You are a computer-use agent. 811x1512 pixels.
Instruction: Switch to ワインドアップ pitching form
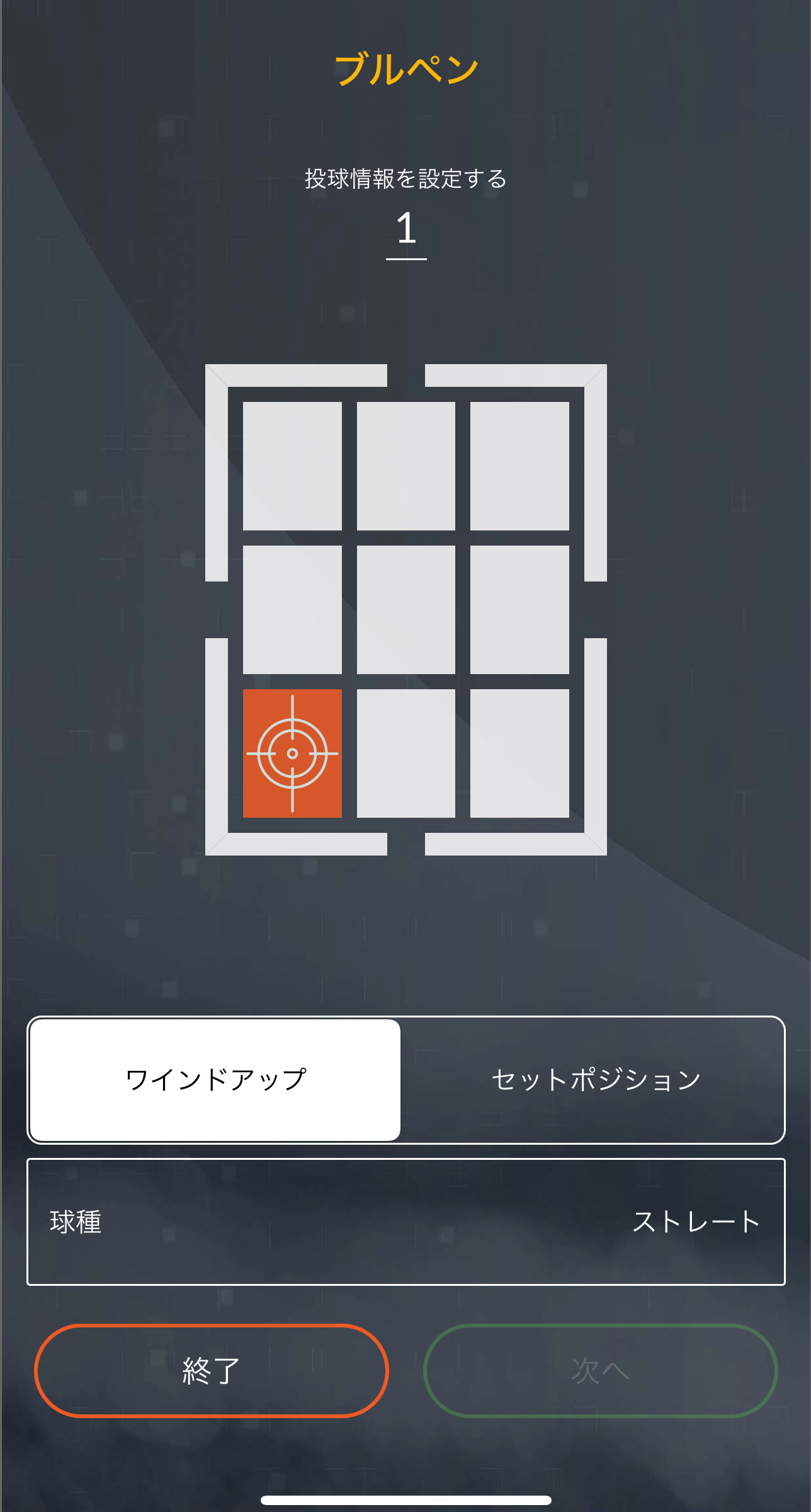click(x=215, y=1080)
